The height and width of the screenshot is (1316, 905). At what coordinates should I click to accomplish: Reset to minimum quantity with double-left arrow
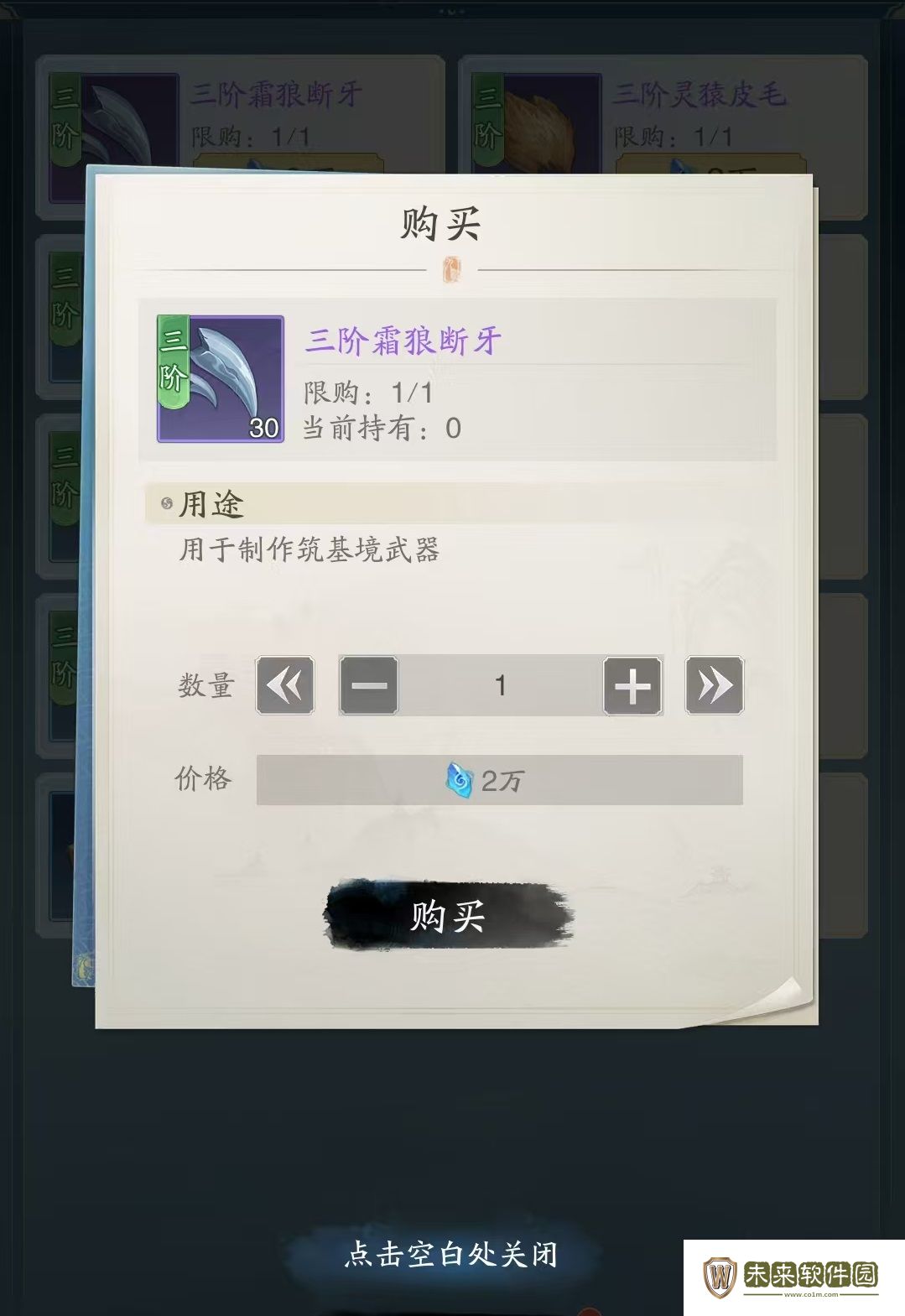pos(285,686)
